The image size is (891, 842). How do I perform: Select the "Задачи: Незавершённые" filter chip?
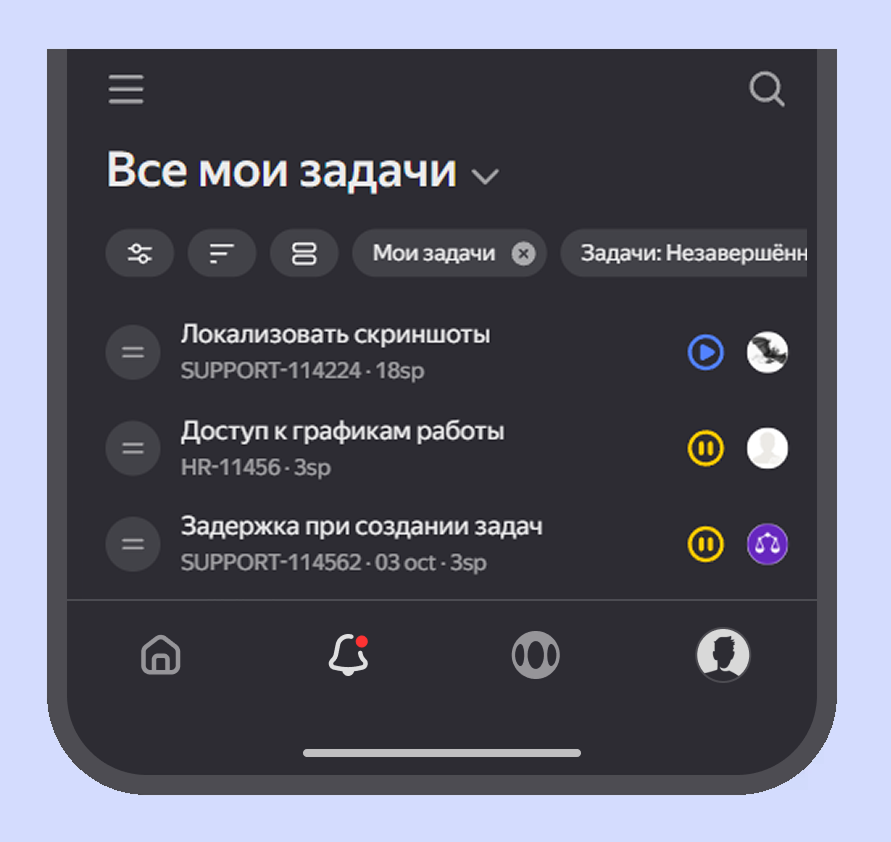point(690,254)
